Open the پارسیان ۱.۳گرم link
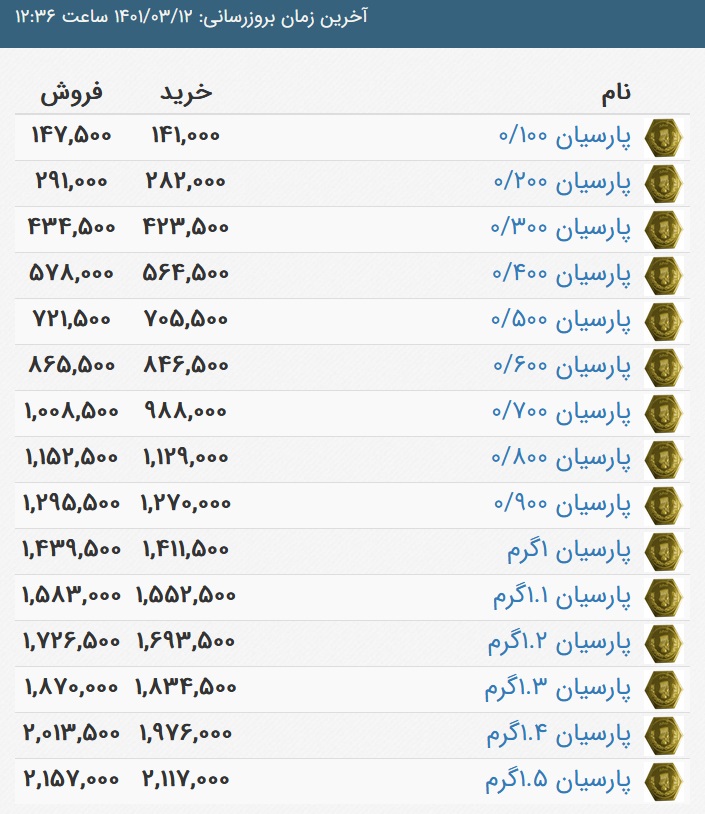The width and height of the screenshot is (705, 814). [558, 689]
